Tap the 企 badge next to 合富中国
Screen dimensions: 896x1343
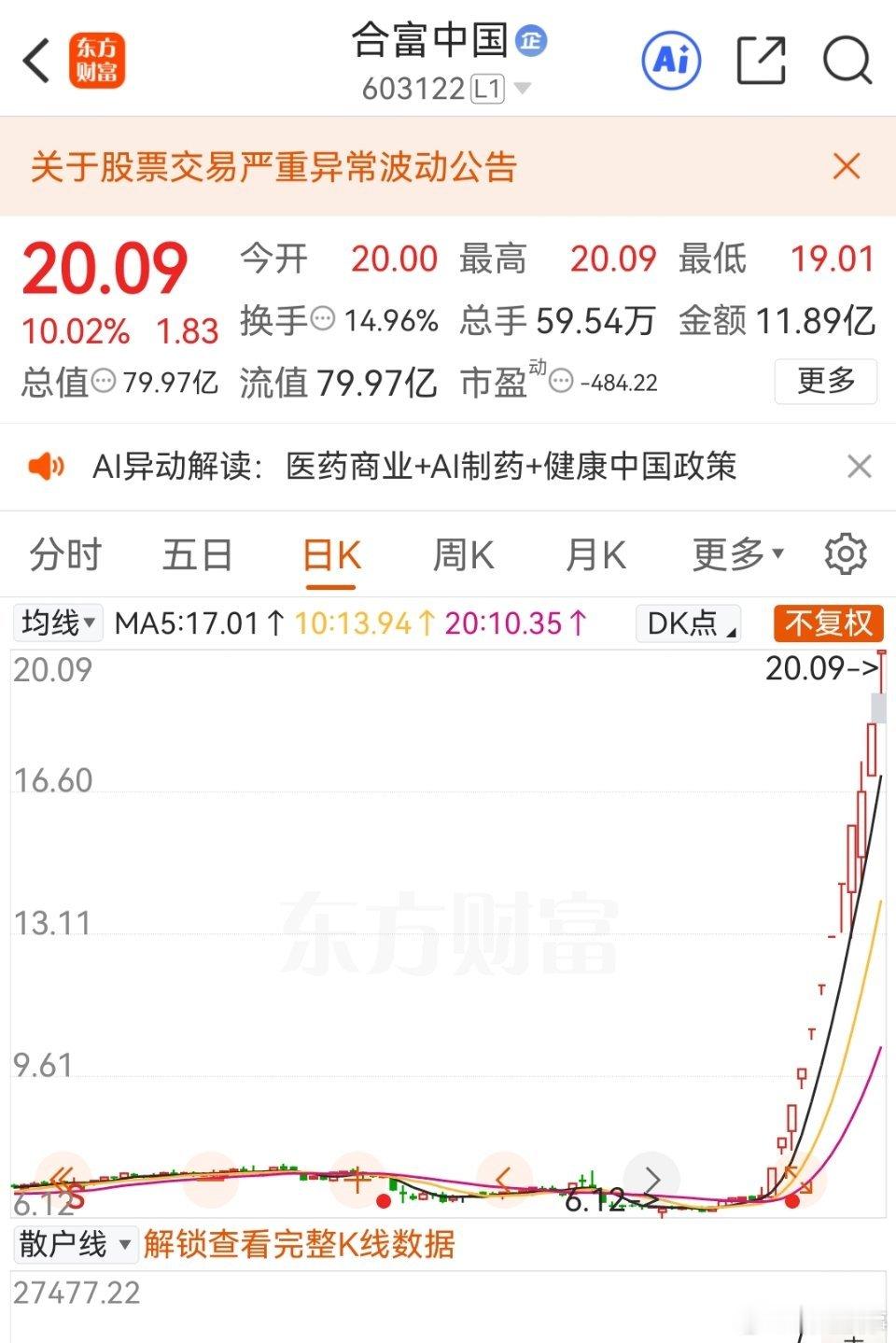point(529,42)
